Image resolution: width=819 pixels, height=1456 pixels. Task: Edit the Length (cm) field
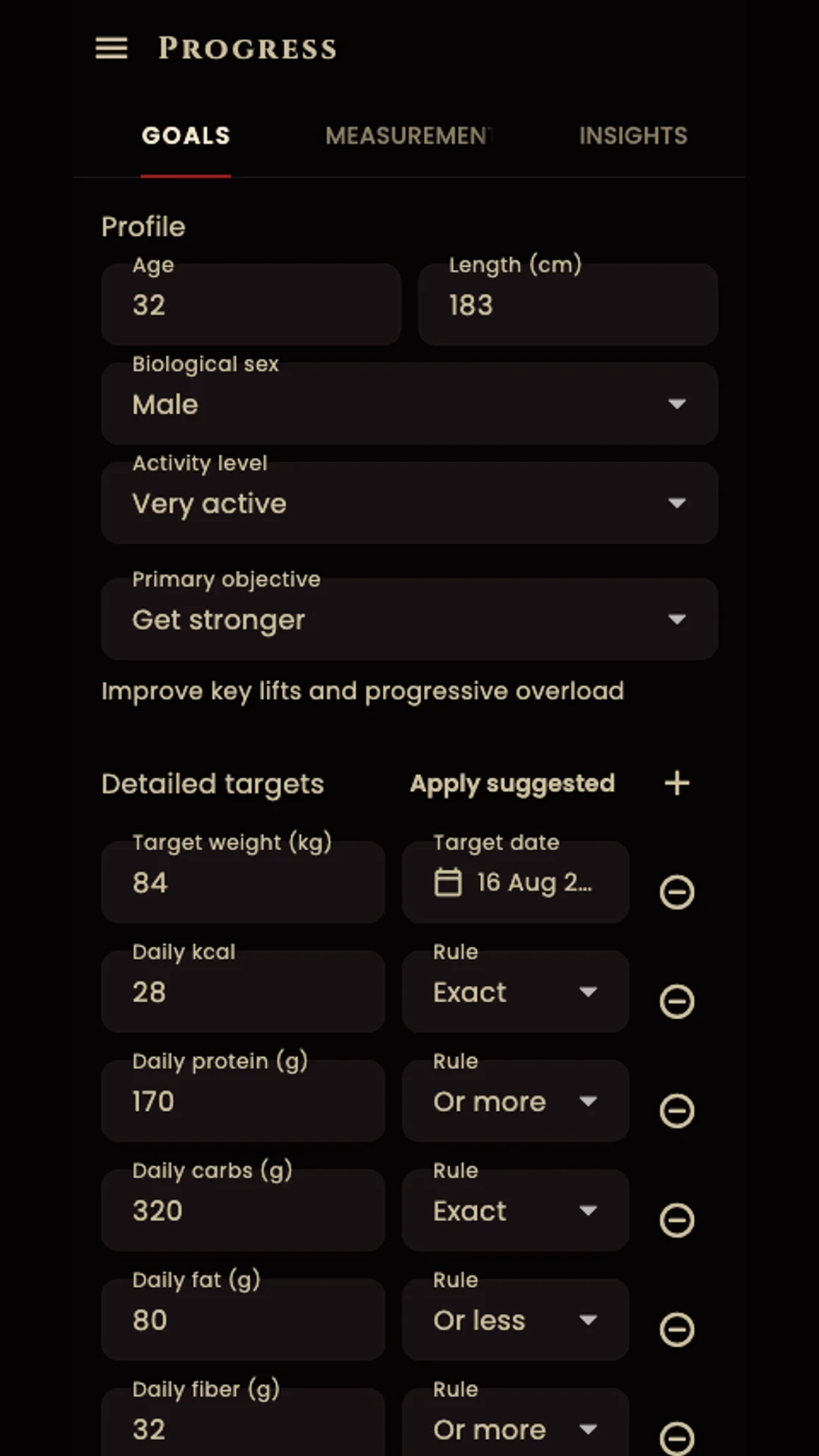568,304
